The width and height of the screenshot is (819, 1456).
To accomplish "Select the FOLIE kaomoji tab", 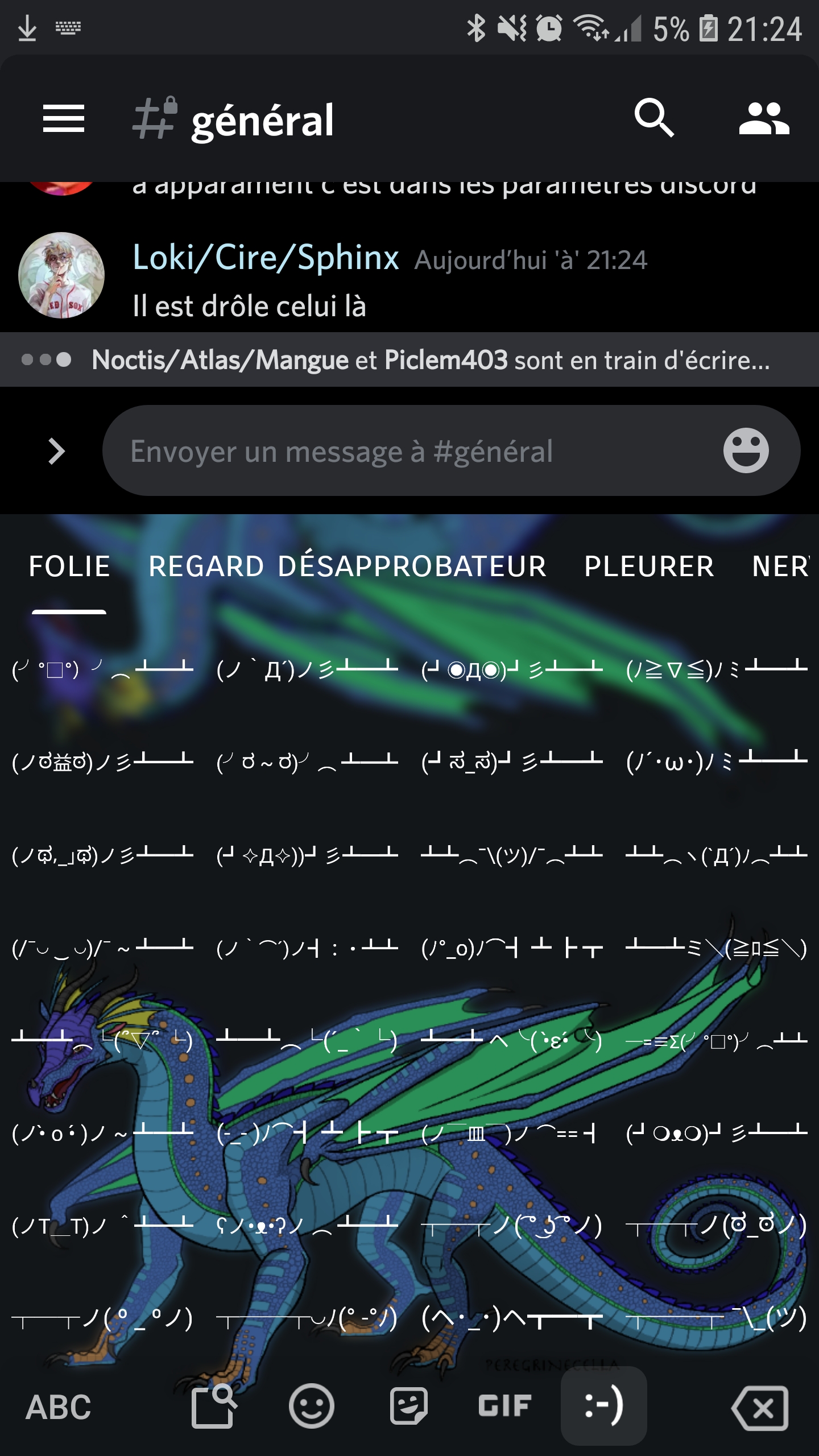I will [69, 566].
